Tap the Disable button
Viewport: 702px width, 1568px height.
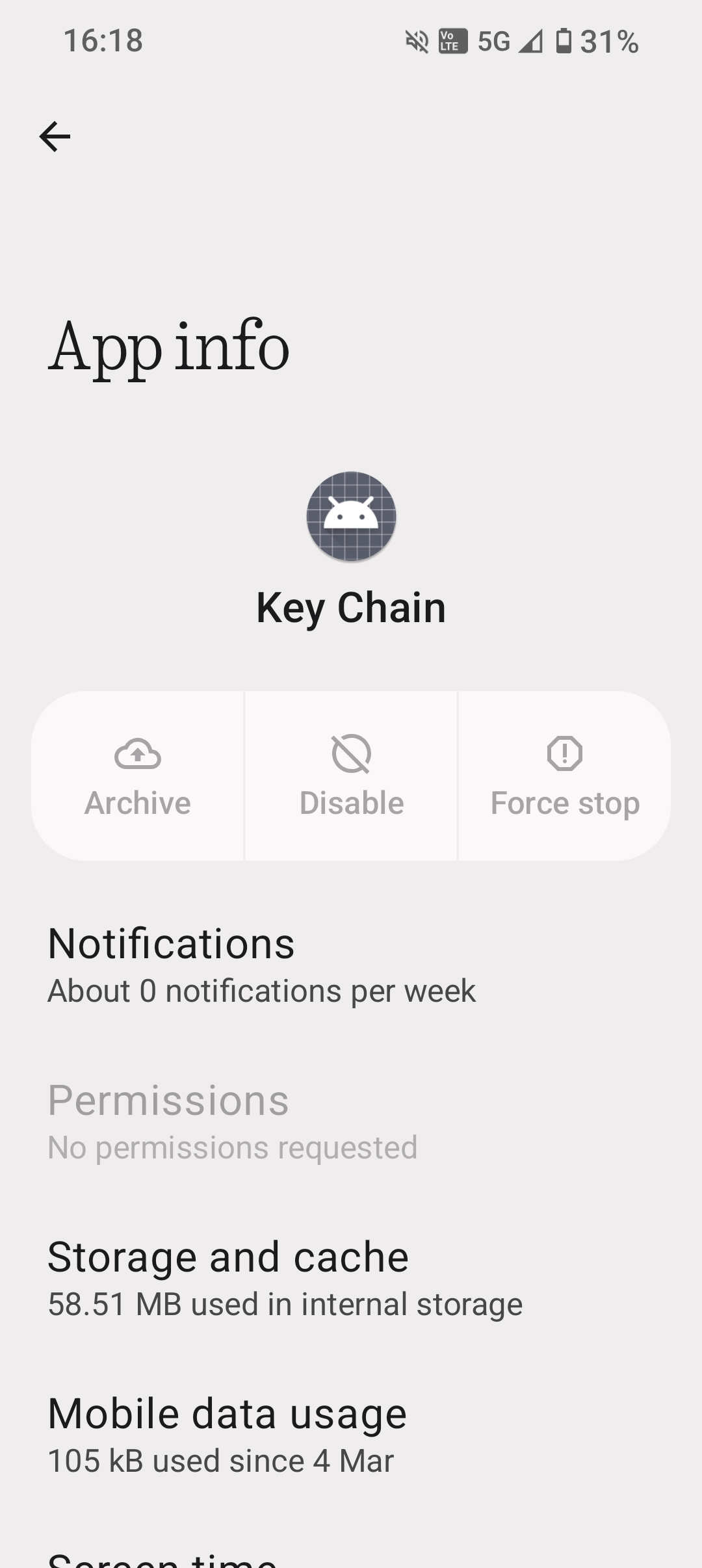click(x=351, y=776)
